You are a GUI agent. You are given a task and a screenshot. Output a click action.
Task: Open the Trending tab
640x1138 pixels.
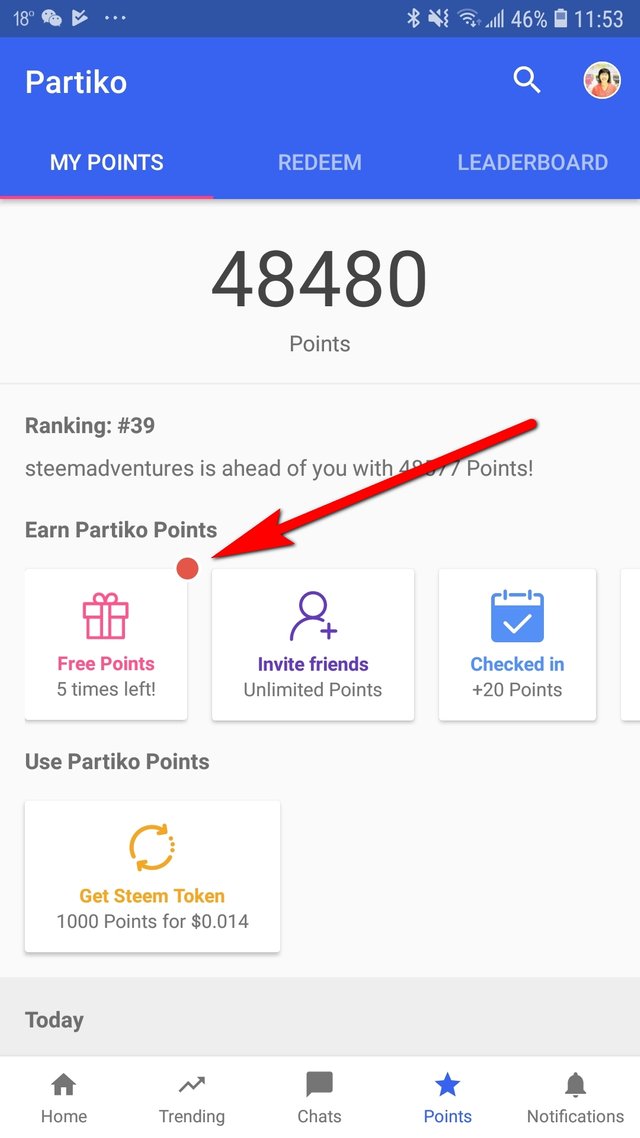tap(192, 1097)
